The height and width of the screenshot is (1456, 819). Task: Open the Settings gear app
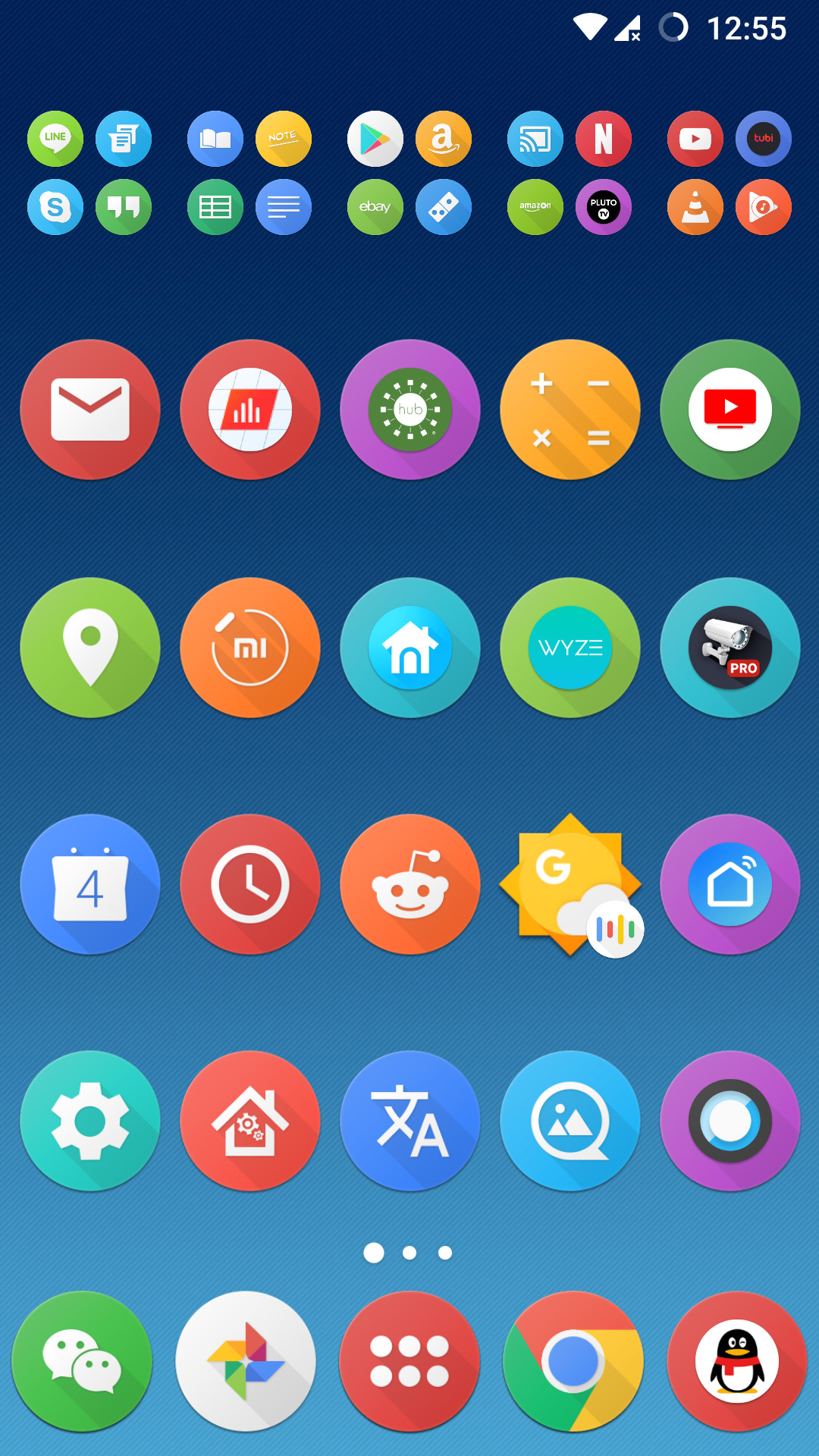pos(90,1121)
